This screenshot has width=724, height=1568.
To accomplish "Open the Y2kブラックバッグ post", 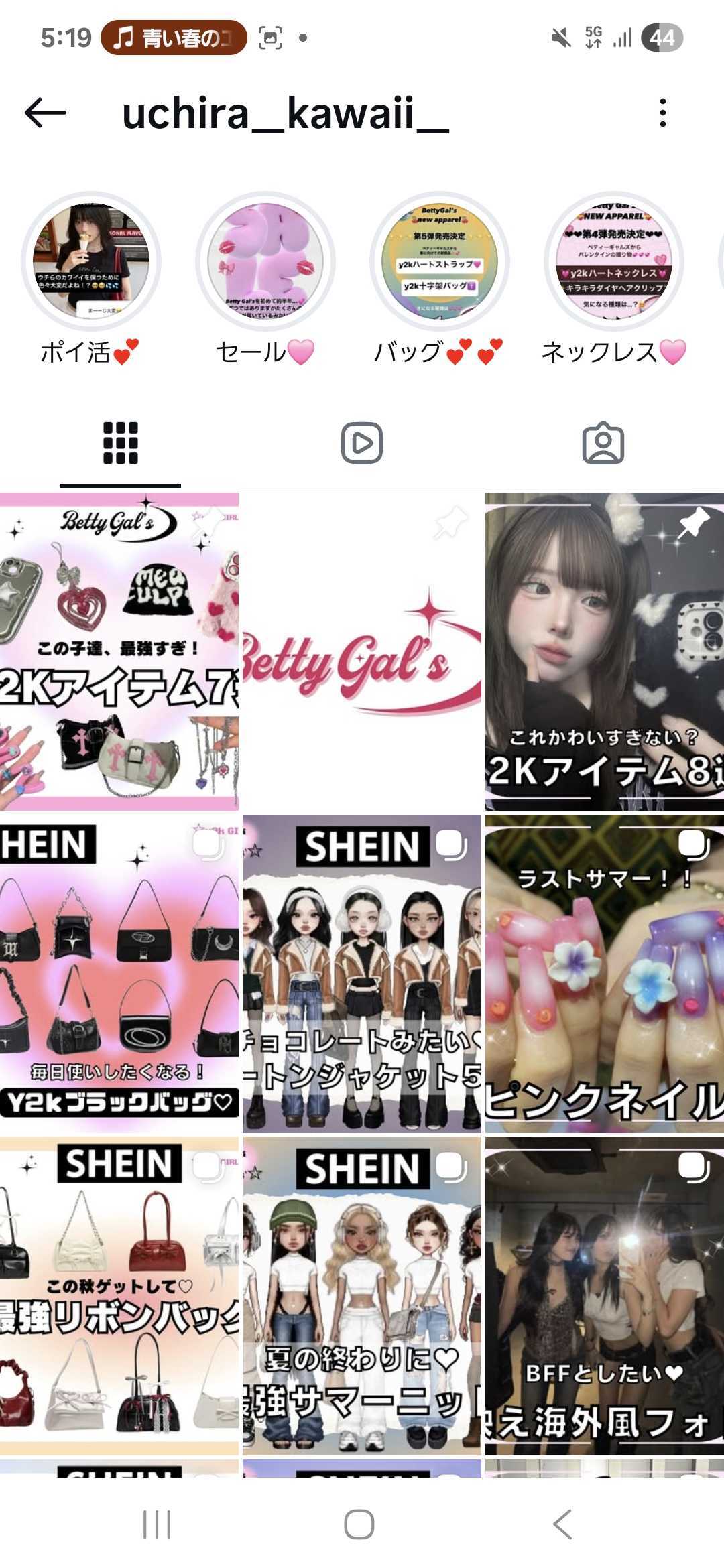I will click(119, 974).
